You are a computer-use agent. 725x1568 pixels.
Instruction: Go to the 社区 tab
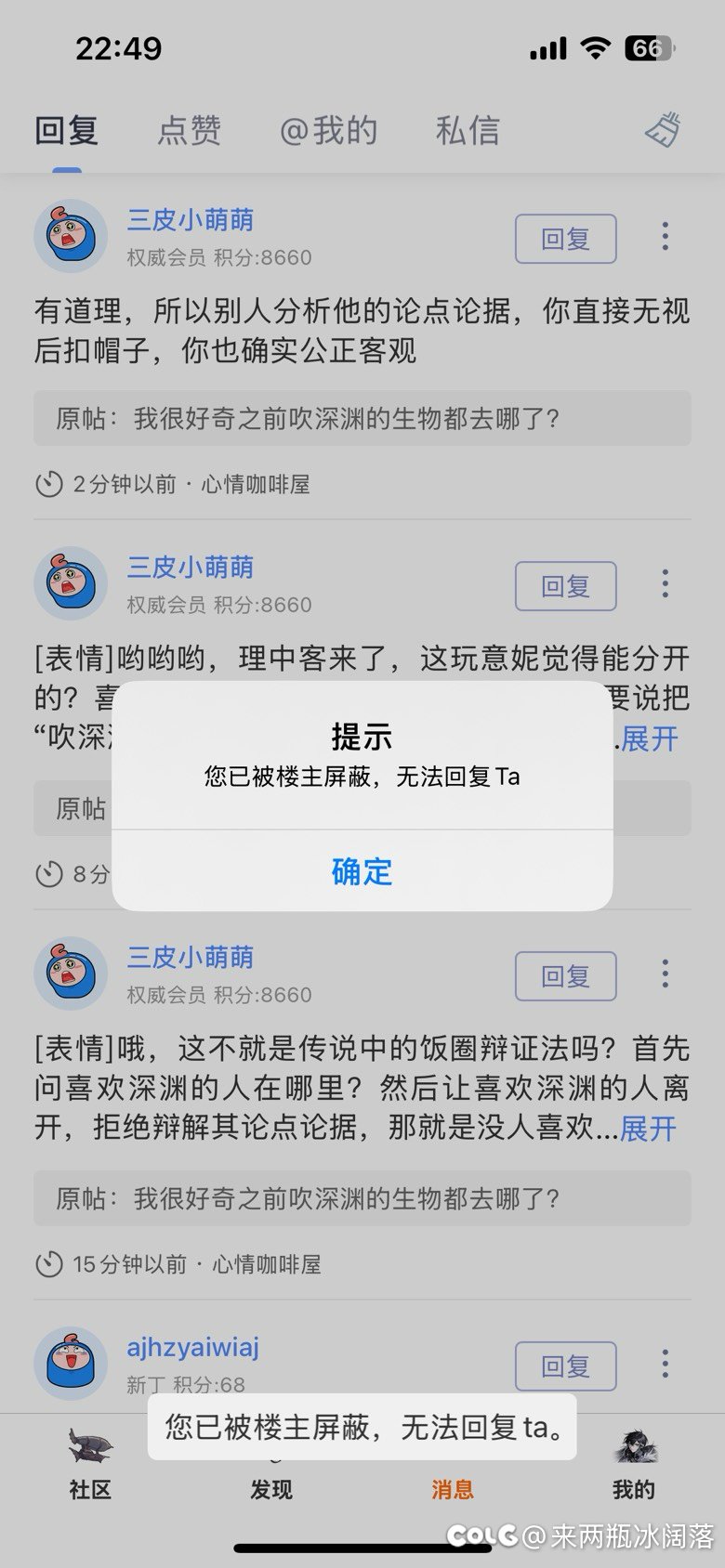click(90, 1464)
